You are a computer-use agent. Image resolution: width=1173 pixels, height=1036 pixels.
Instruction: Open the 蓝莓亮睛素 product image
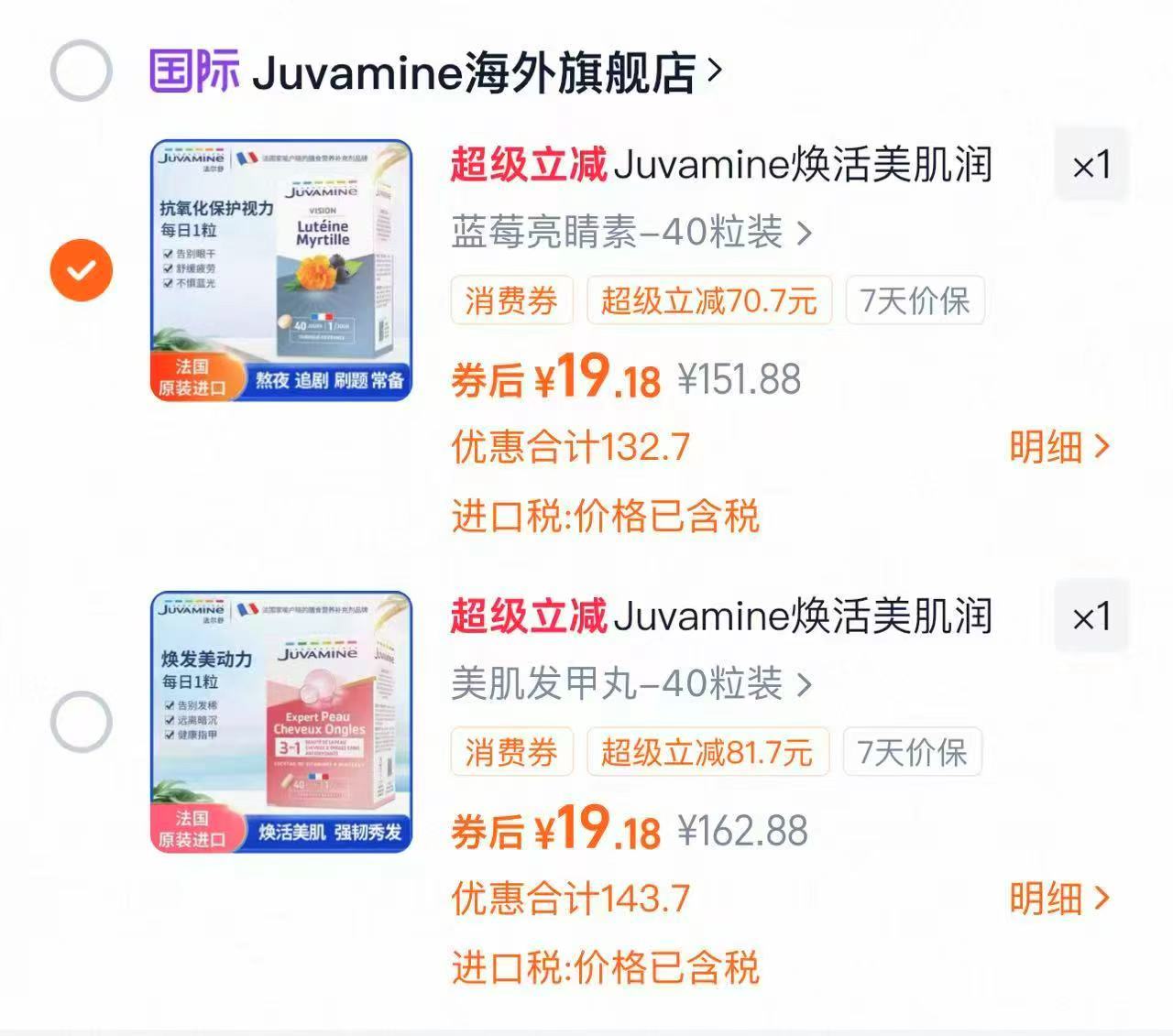[281, 270]
